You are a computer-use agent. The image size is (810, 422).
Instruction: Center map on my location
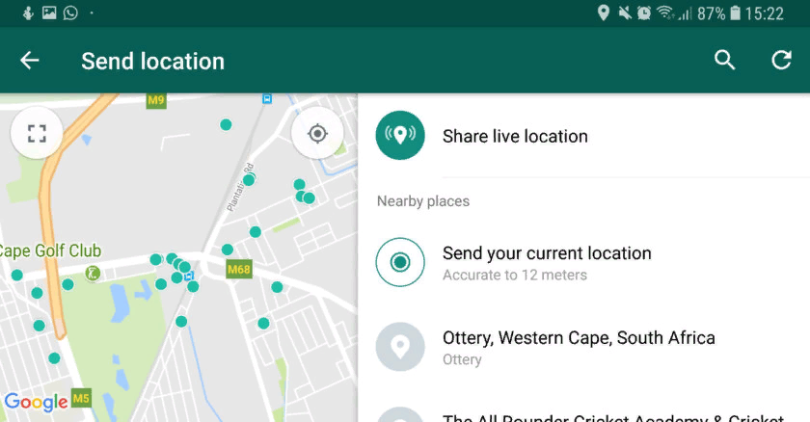(x=318, y=134)
